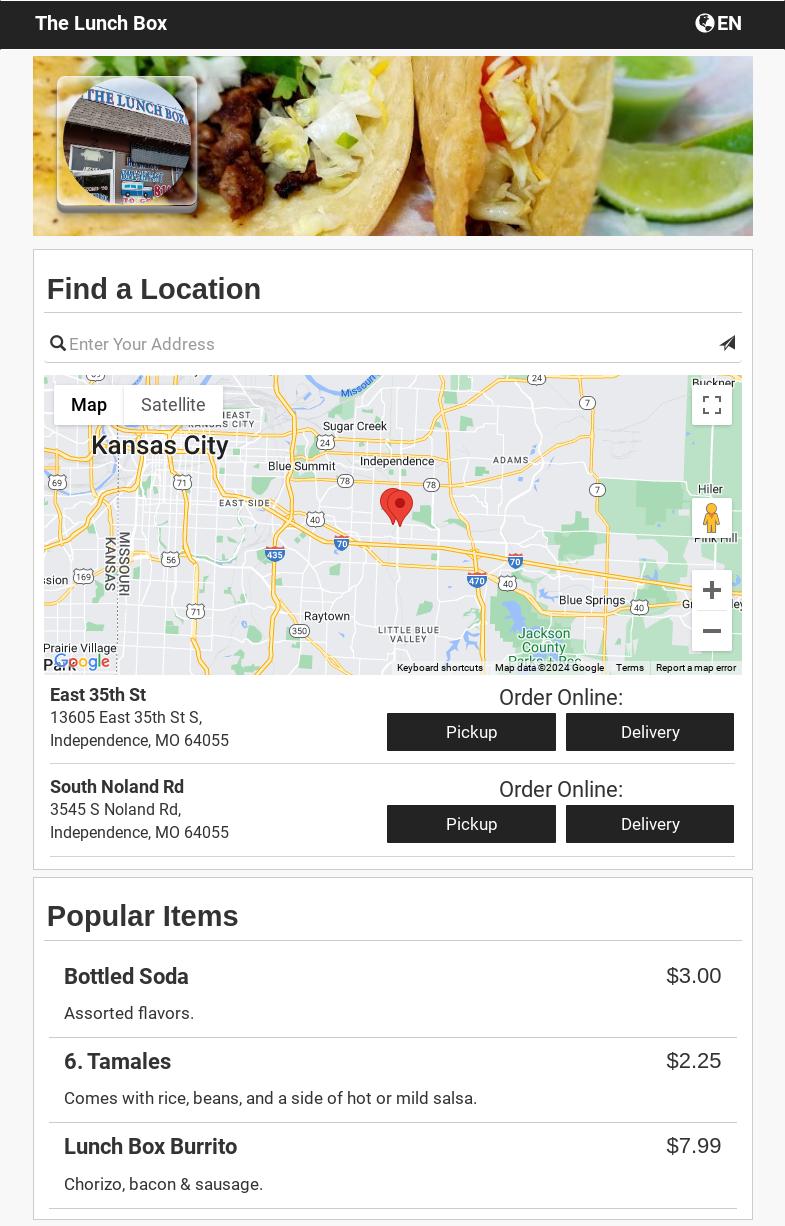Select the Map view tab

tap(89, 405)
